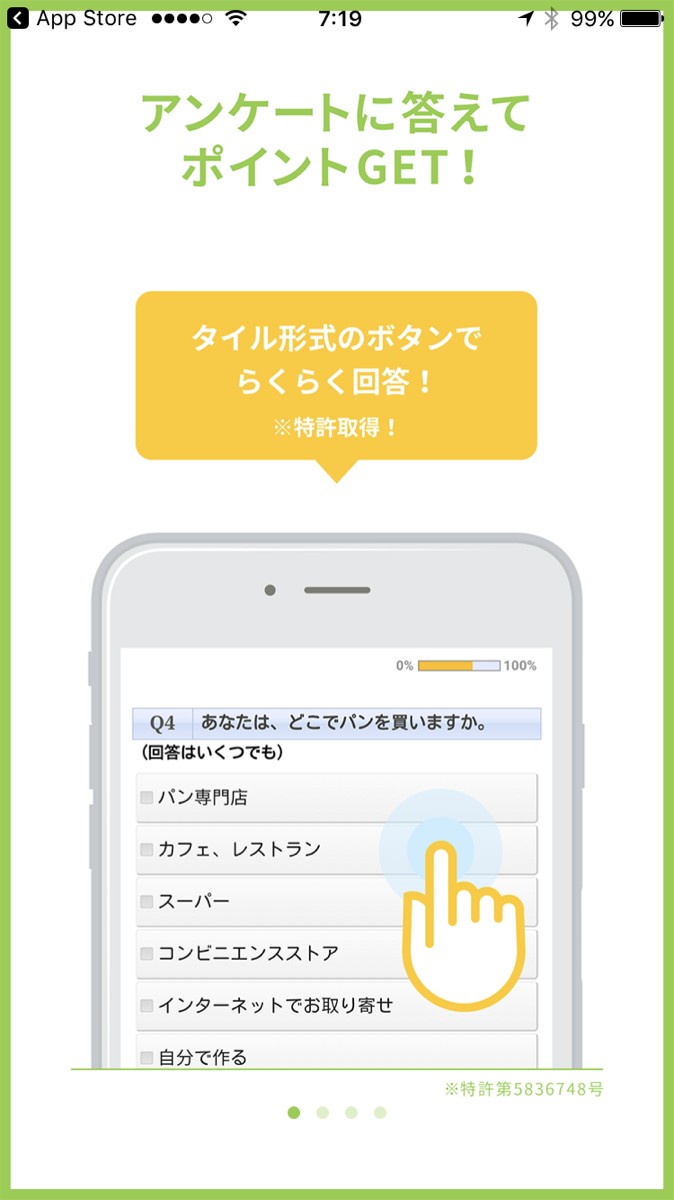The height and width of the screenshot is (1200, 674).
Task: Return to App Store via back breadcrumb
Action: pos(71,19)
